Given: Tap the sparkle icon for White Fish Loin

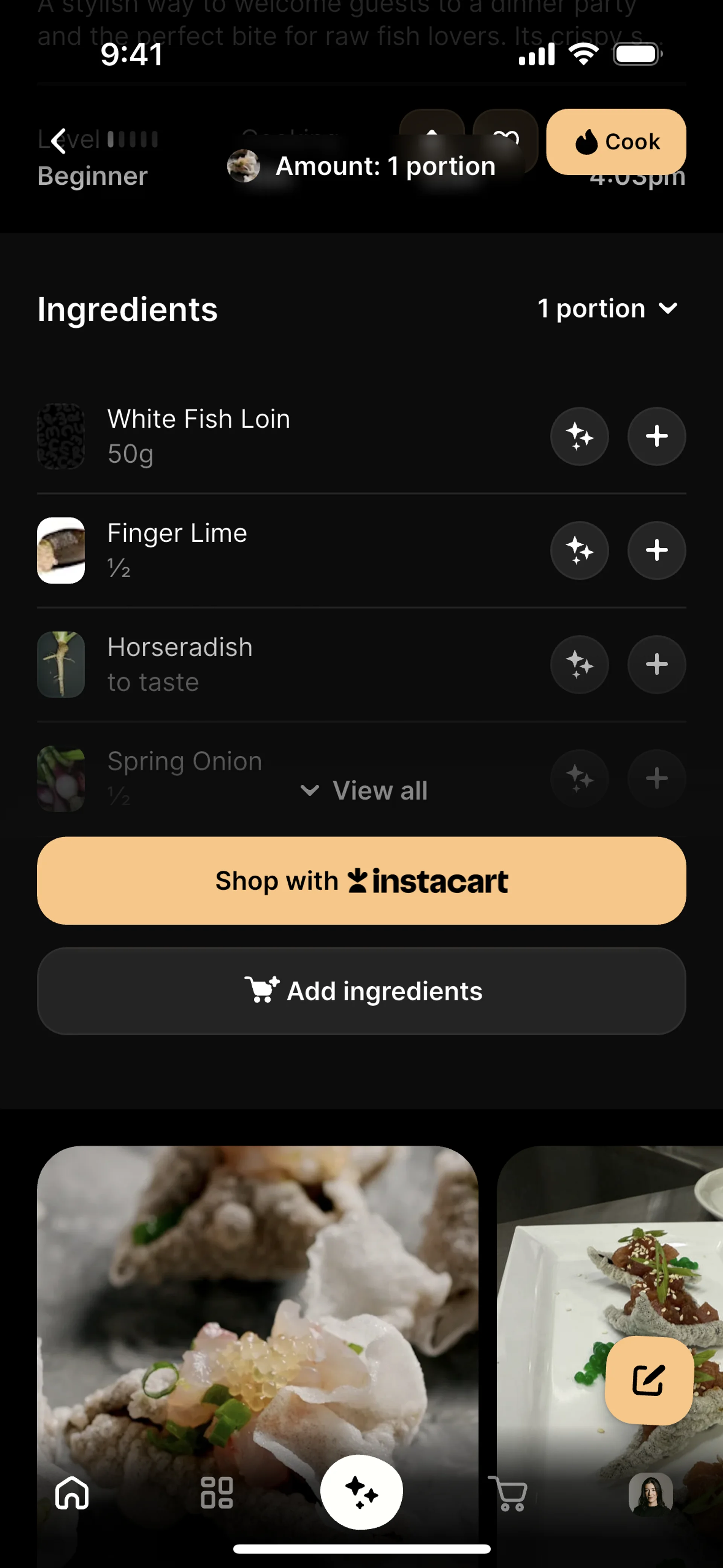Looking at the screenshot, I should [x=580, y=436].
